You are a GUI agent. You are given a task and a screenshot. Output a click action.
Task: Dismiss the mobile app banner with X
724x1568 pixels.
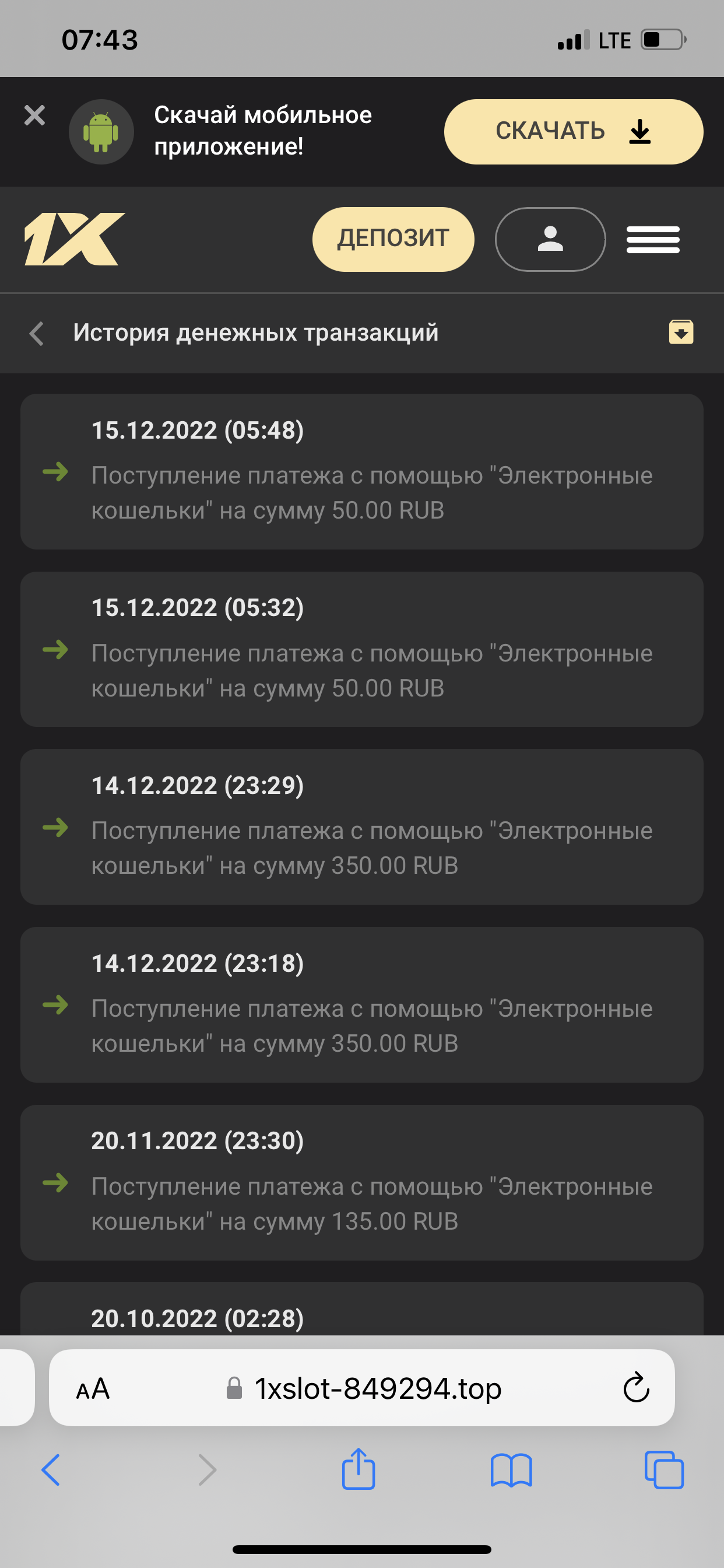coord(34,116)
